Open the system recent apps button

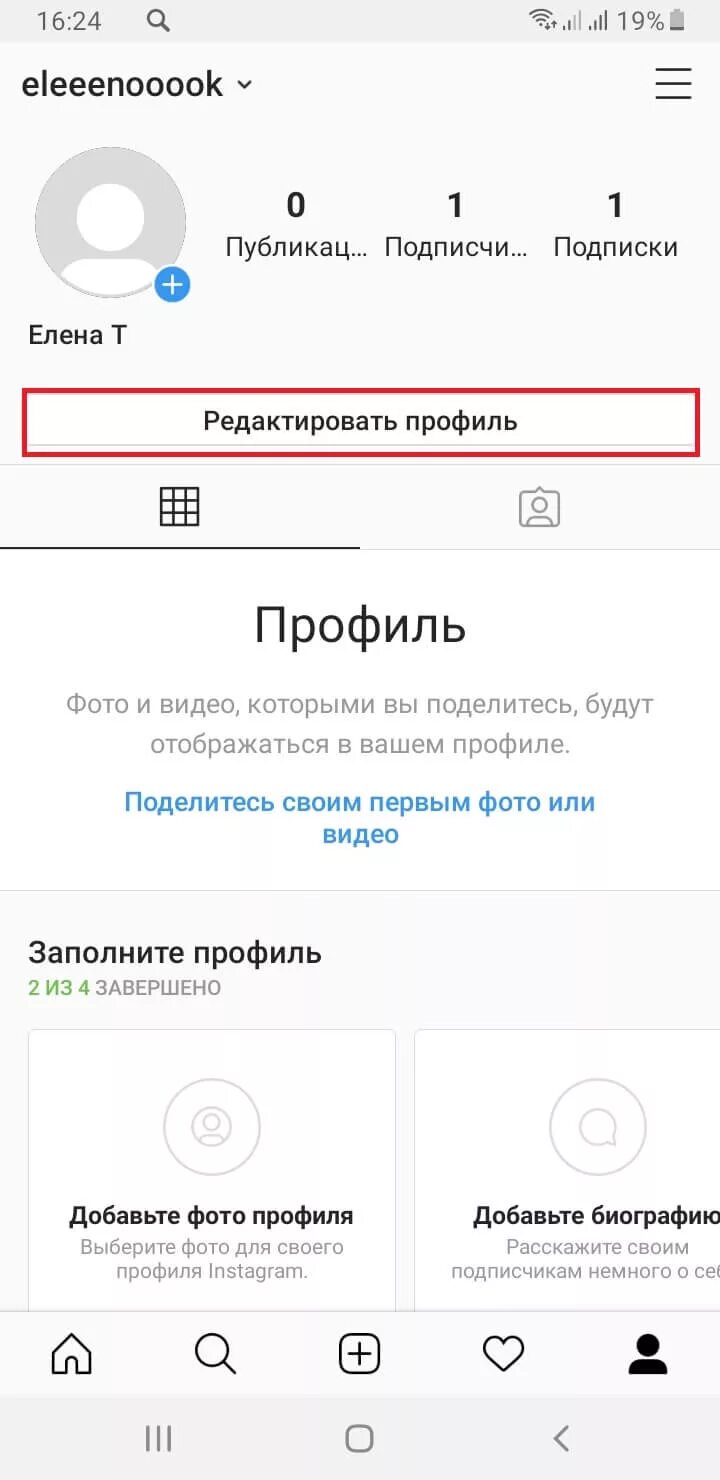point(158,1438)
